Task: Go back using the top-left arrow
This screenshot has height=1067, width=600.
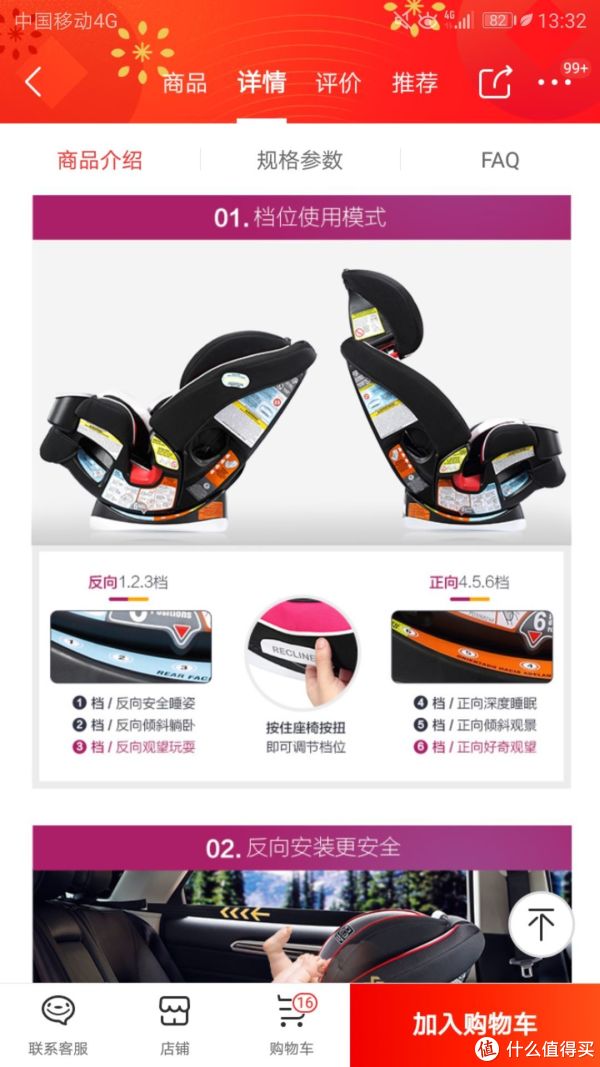Action: (x=33, y=82)
